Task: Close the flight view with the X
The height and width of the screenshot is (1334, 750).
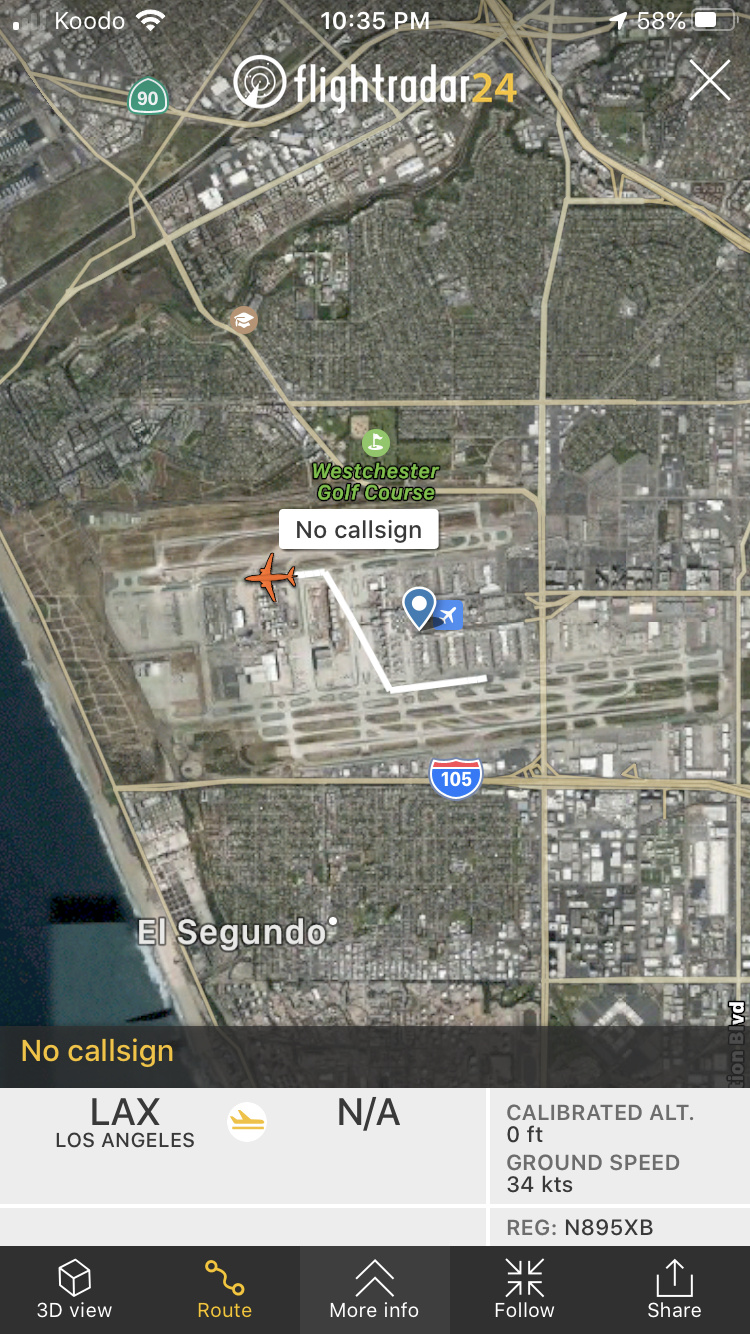Action: (709, 80)
